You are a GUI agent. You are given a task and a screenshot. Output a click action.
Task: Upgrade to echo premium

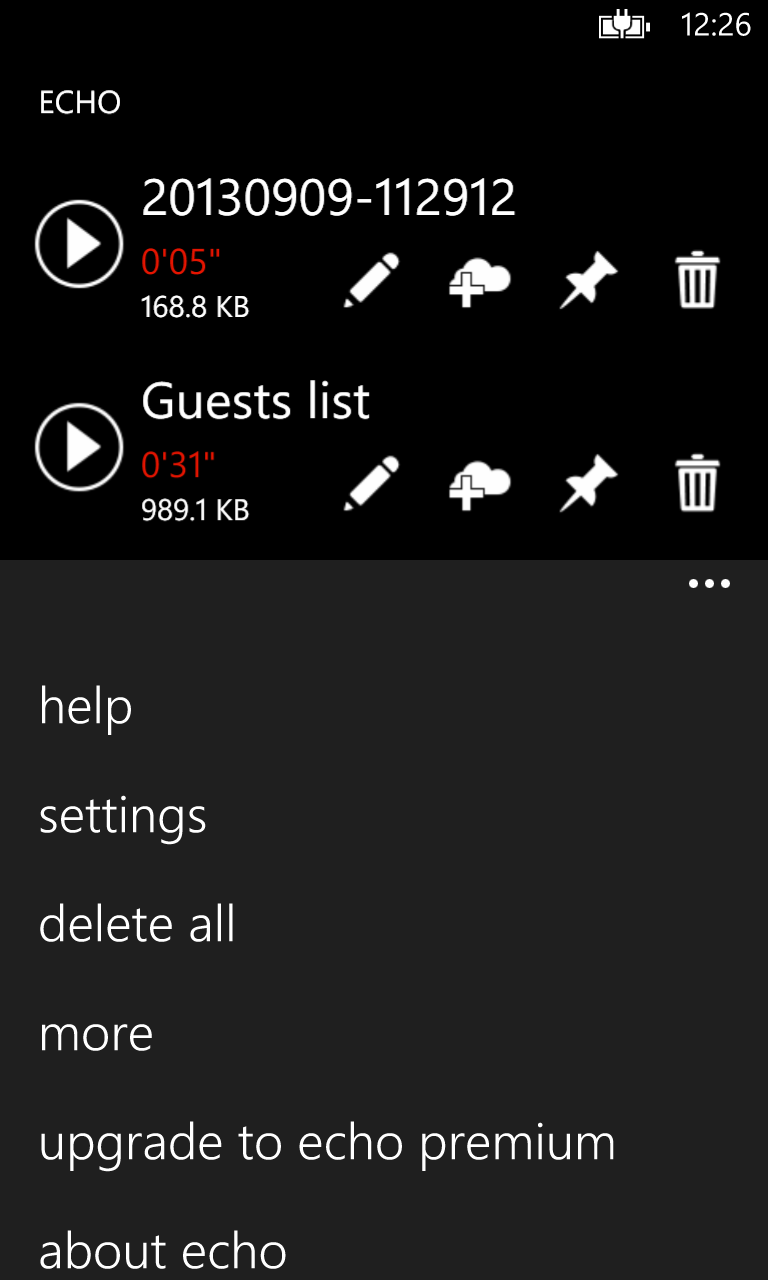click(x=327, y=1143)
